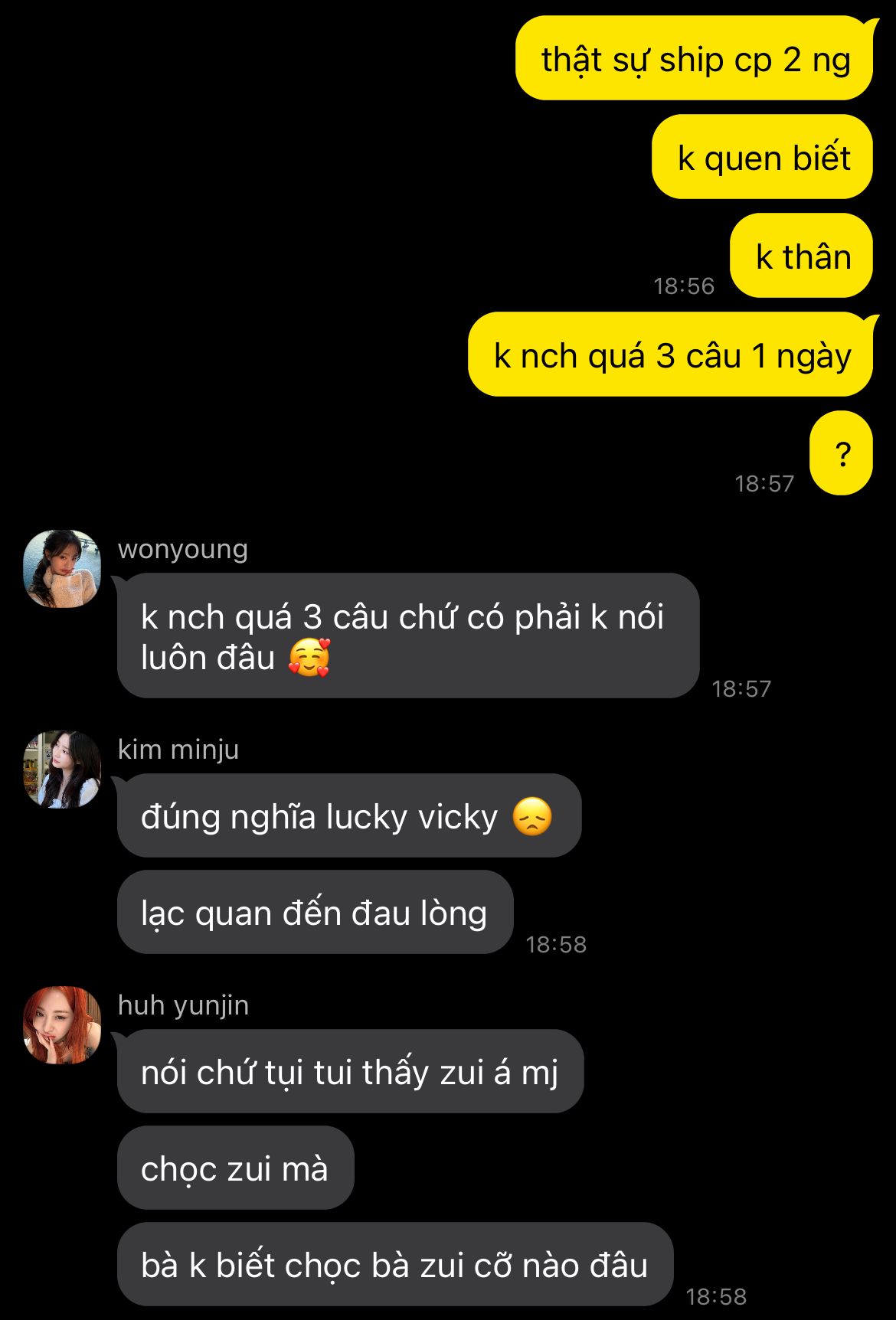896x1320 pixels.
Task: View huh yunjin's profile photo
Action: pos(63,1025)
